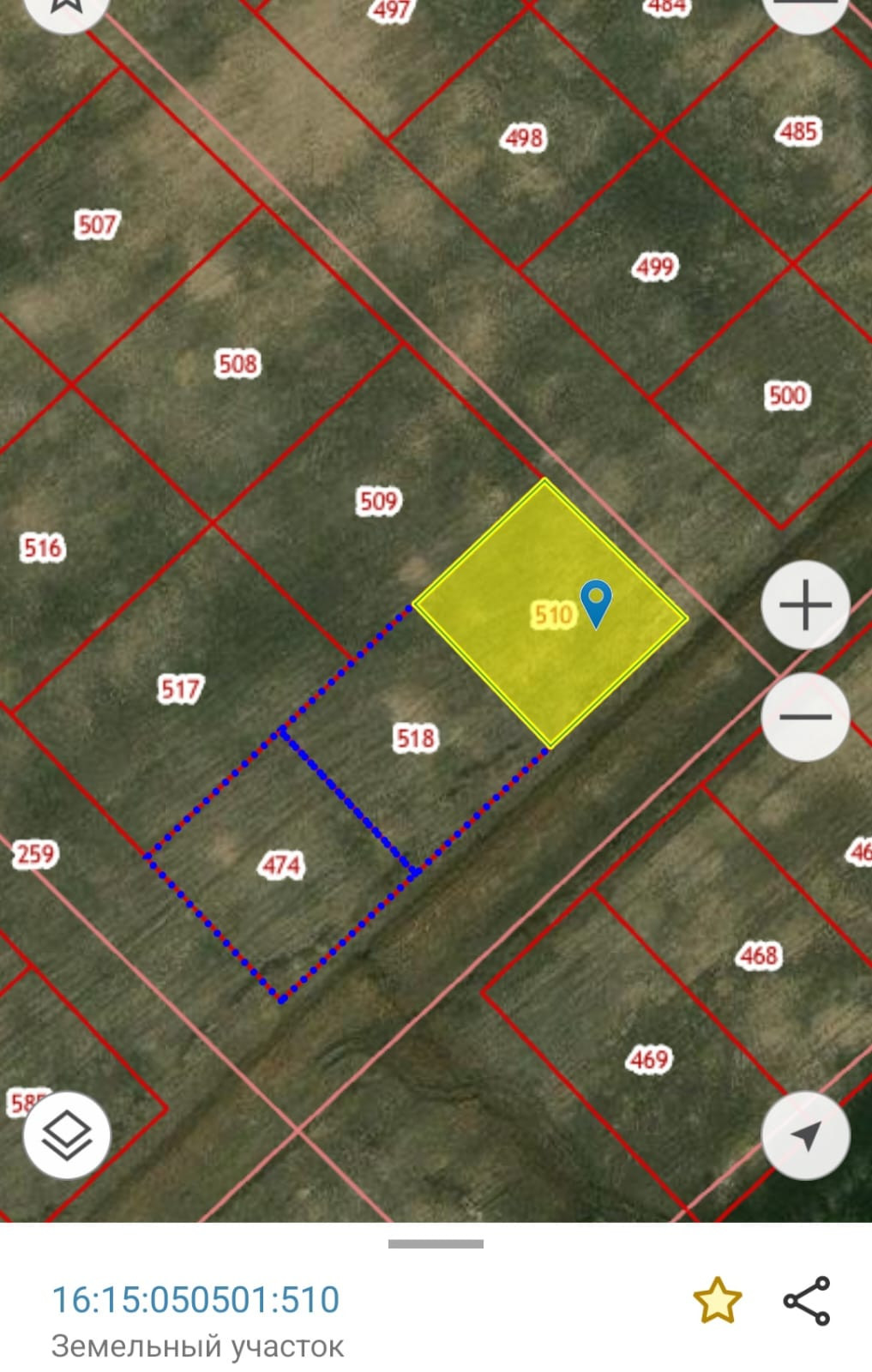Open the map layers selector
This screenshot has width=872, height=1372.
tap(67, 1135)
